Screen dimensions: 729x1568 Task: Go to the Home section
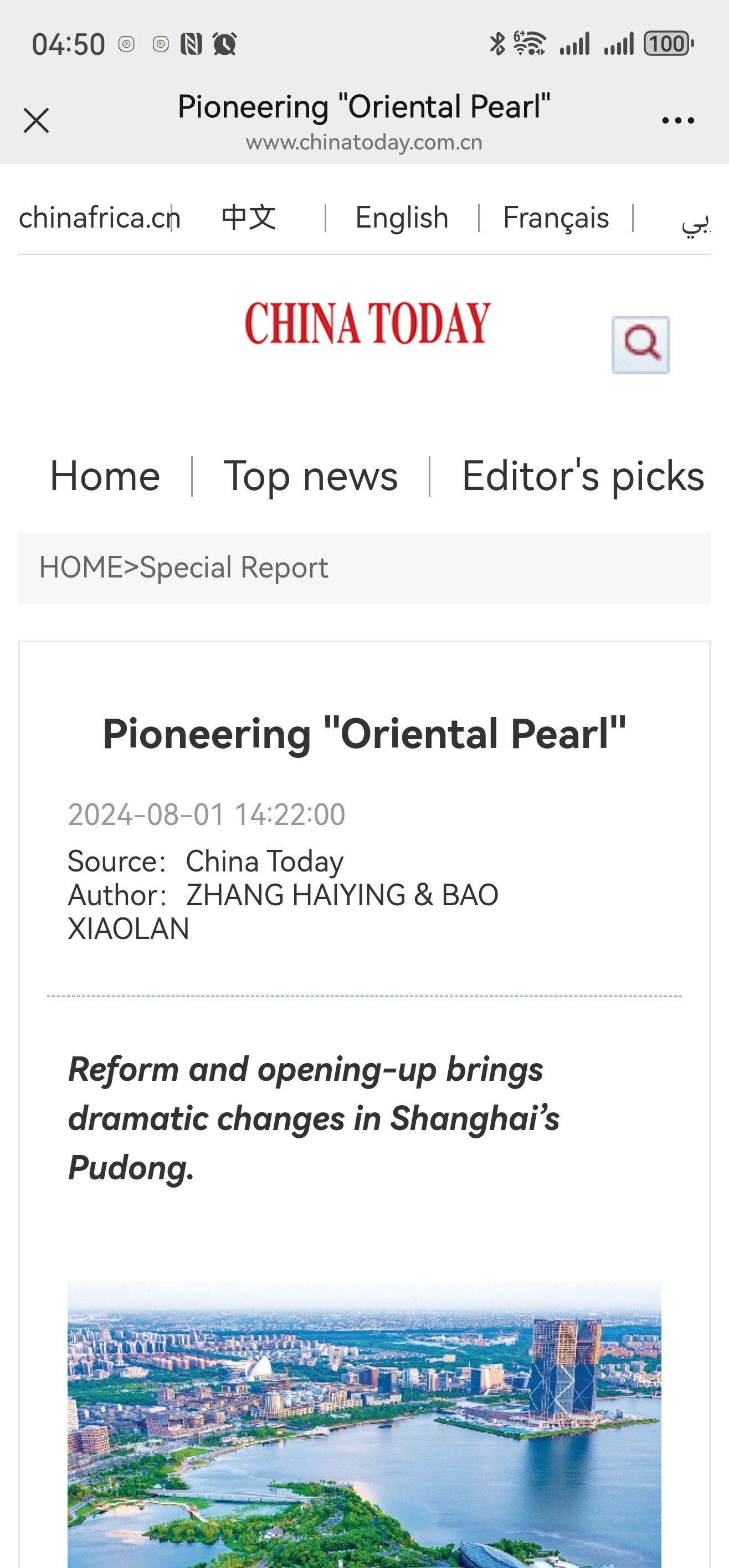pos(105,476)
